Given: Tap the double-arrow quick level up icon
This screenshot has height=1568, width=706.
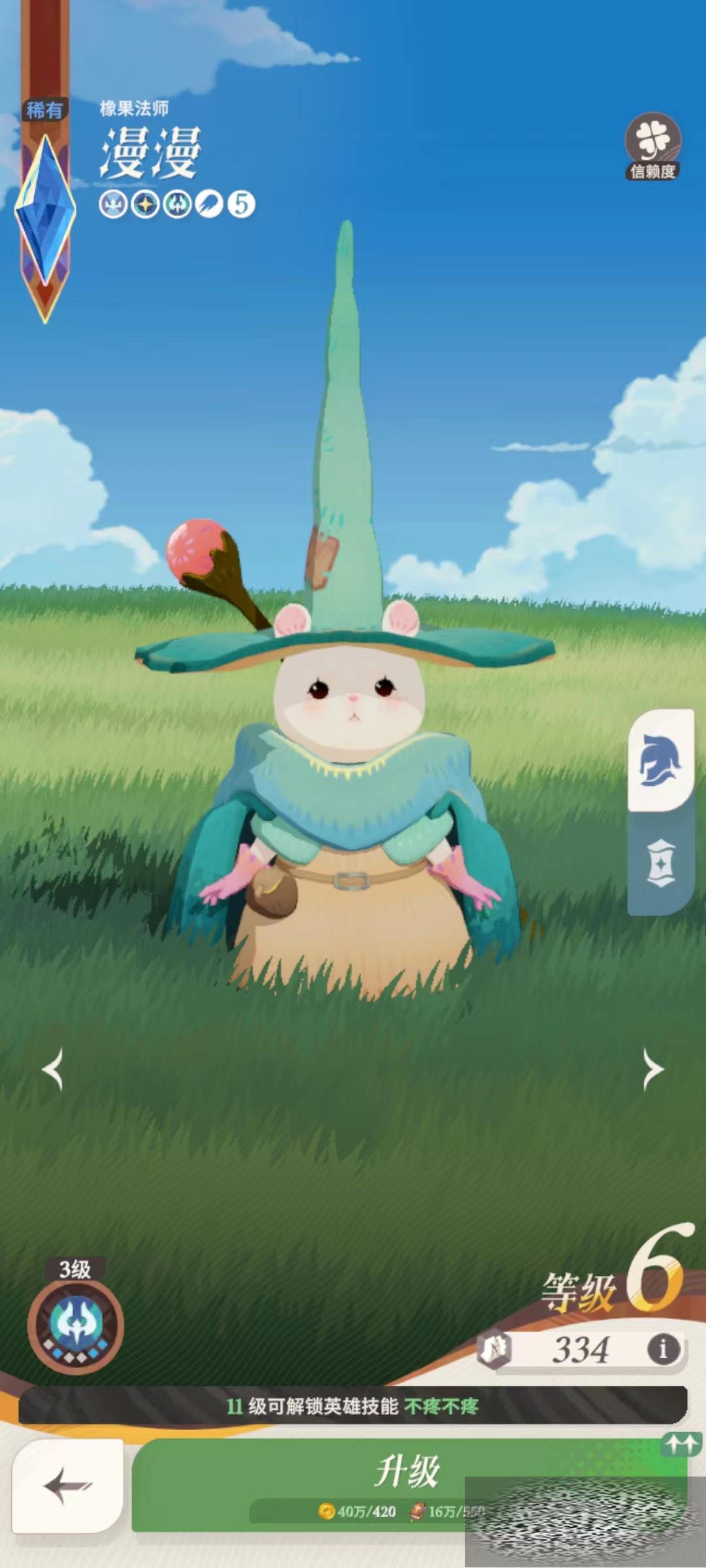Looking at the screenshot, I should [681, 1443].
